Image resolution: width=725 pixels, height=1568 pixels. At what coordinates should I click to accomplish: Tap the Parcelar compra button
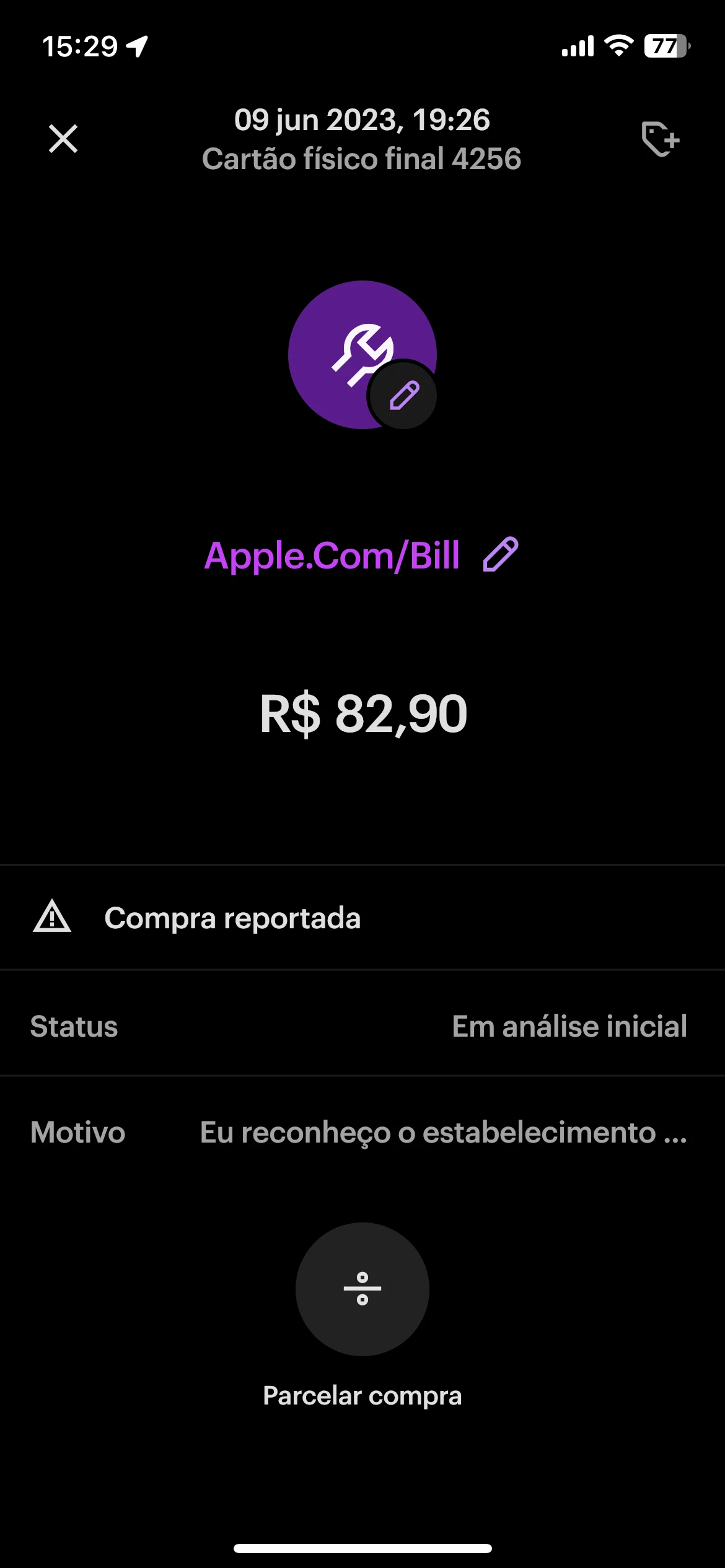click(x=362, y=1289)
